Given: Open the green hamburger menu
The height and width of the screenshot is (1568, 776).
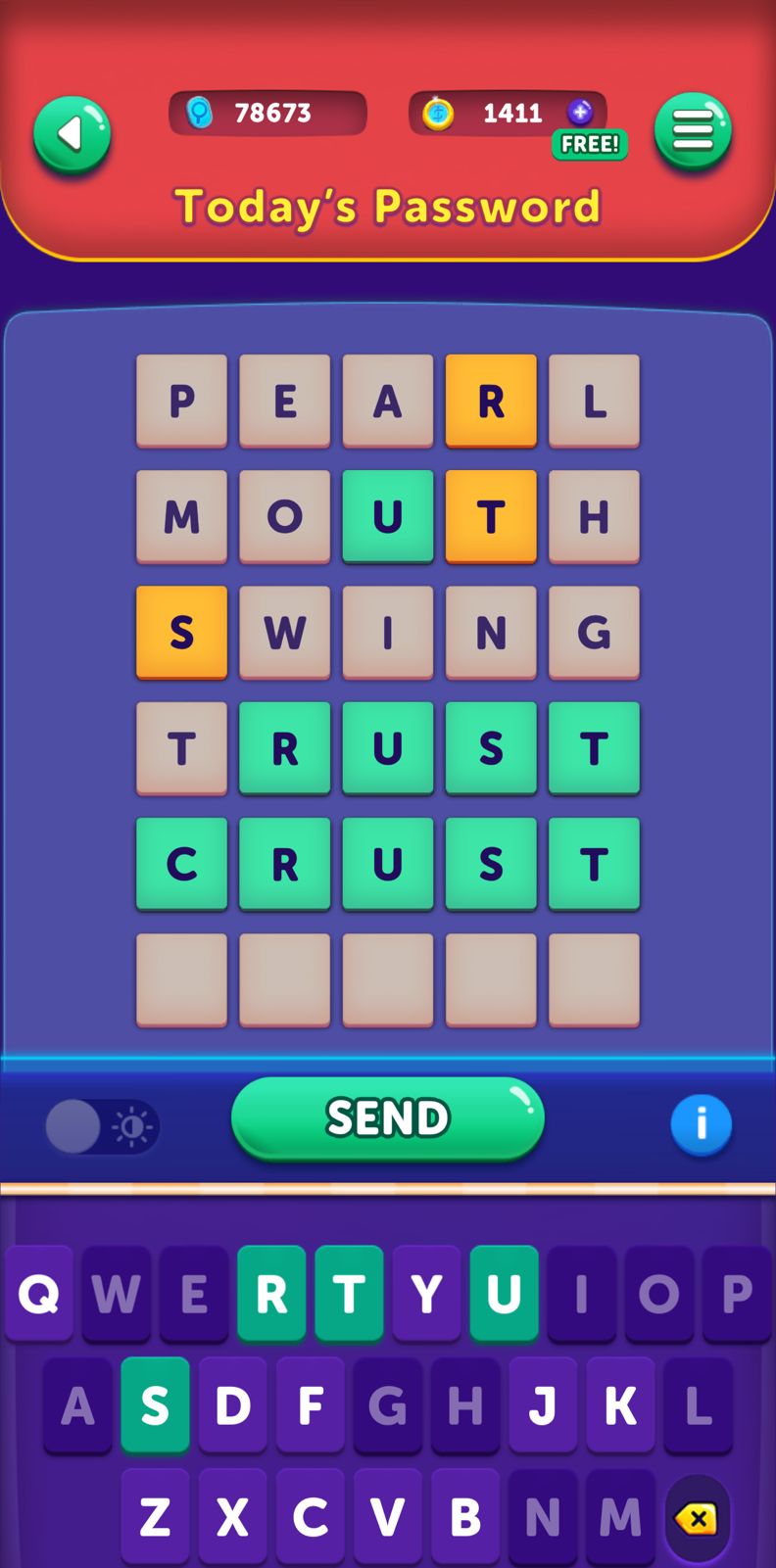Looking at the screenshot, I should [x=693, y=131].
